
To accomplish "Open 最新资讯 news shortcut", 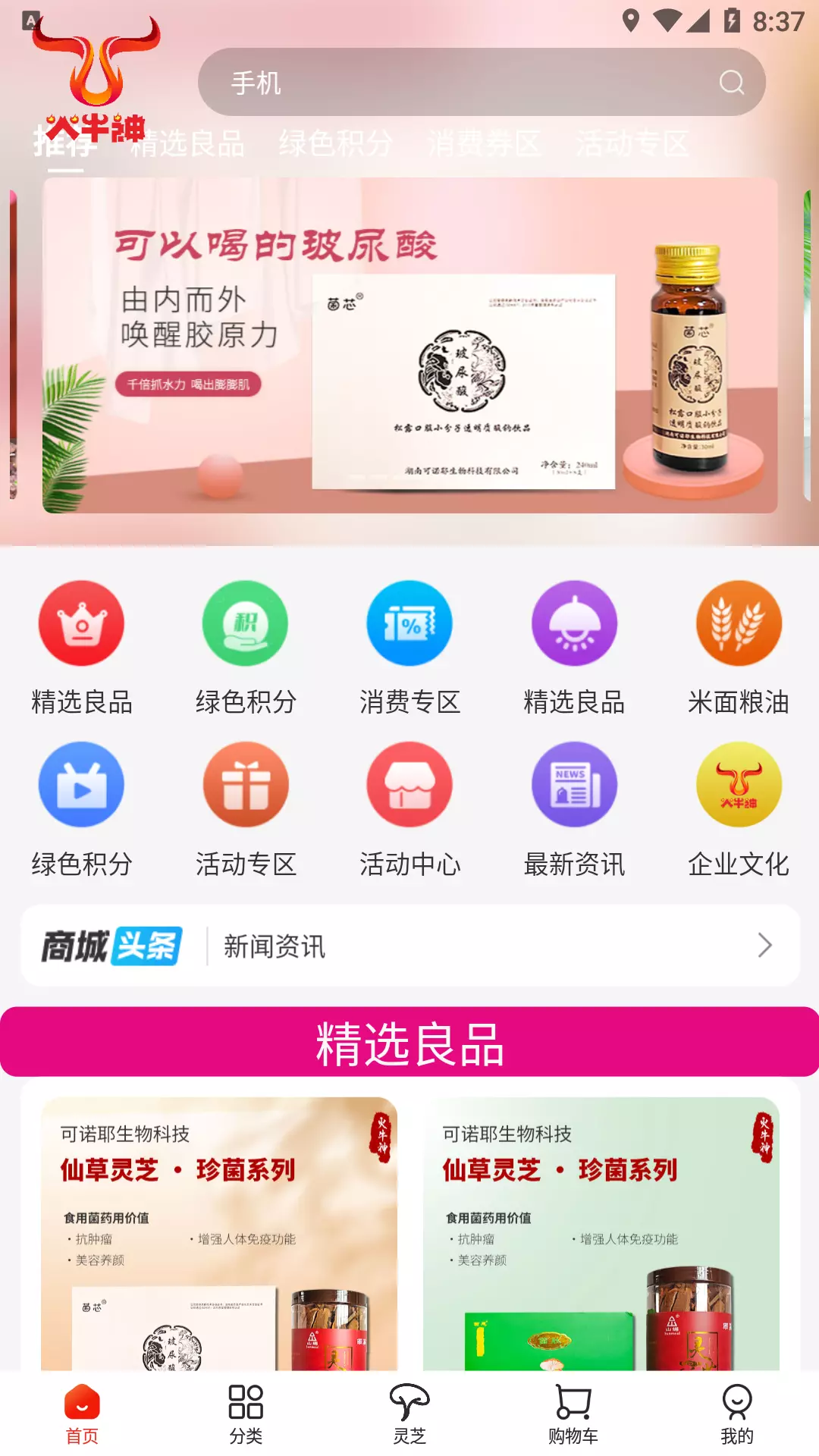I will coord(574,810).
